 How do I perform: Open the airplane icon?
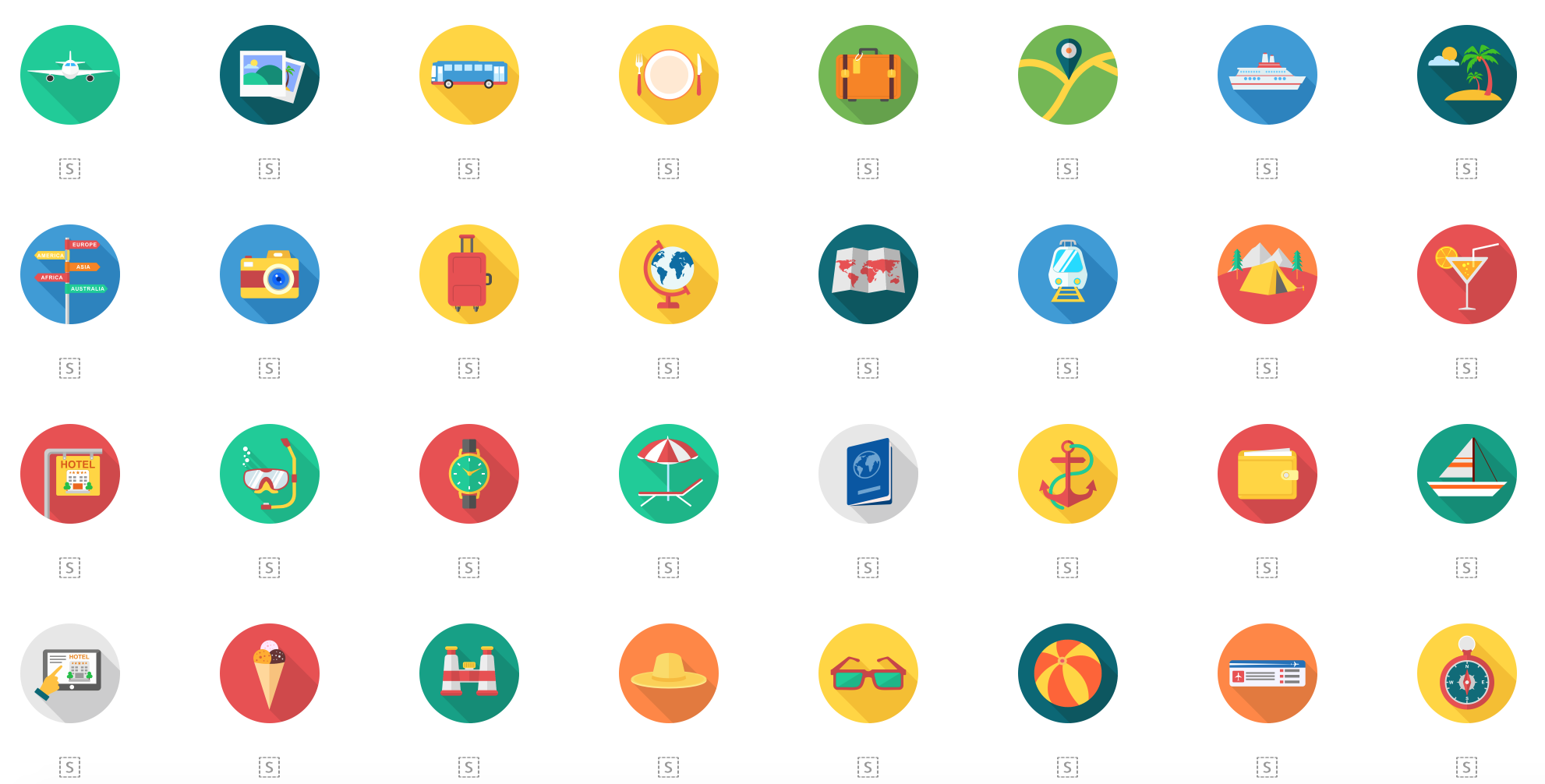pyautogui.click(x=70, y=75)
